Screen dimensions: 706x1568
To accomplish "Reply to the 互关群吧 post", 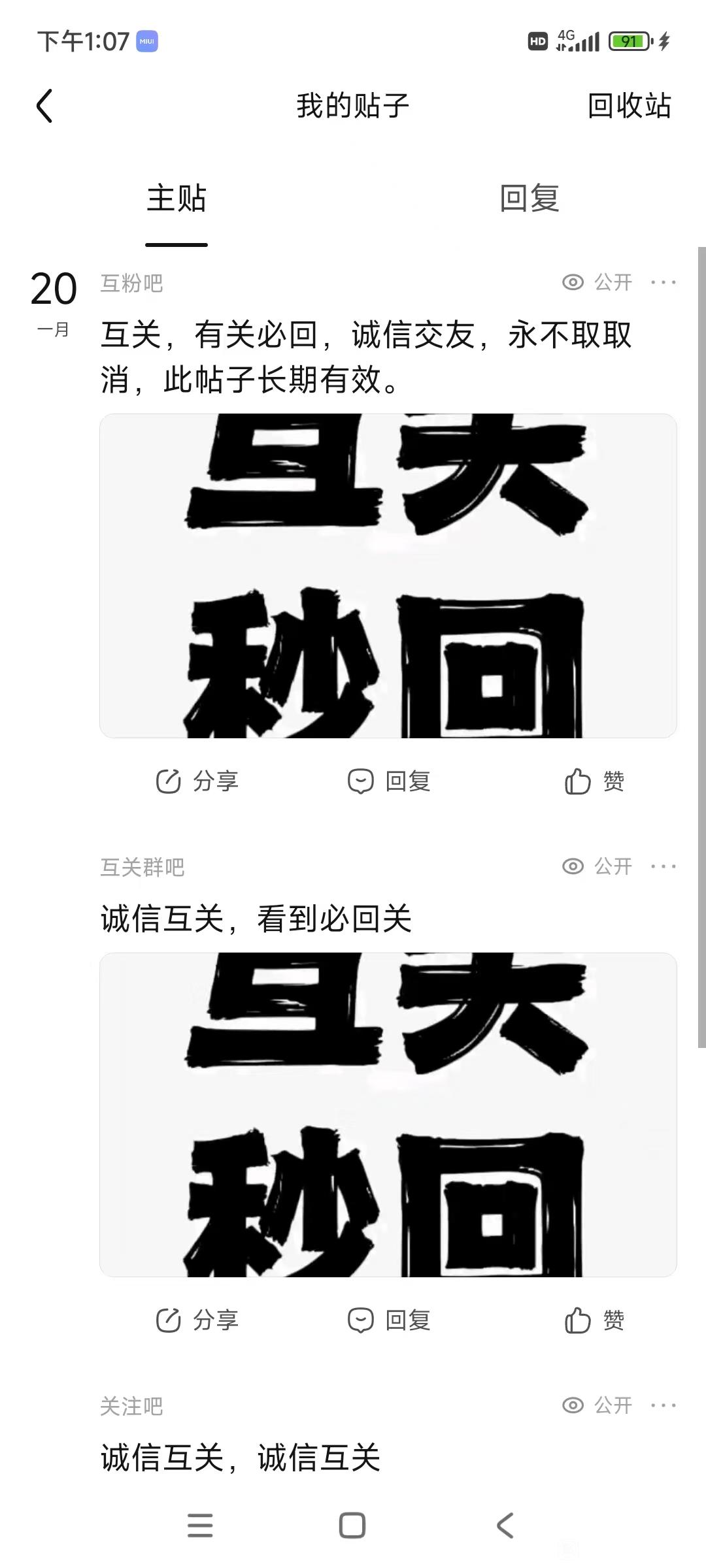I will pyautogui.click(x=389, y=1320).
